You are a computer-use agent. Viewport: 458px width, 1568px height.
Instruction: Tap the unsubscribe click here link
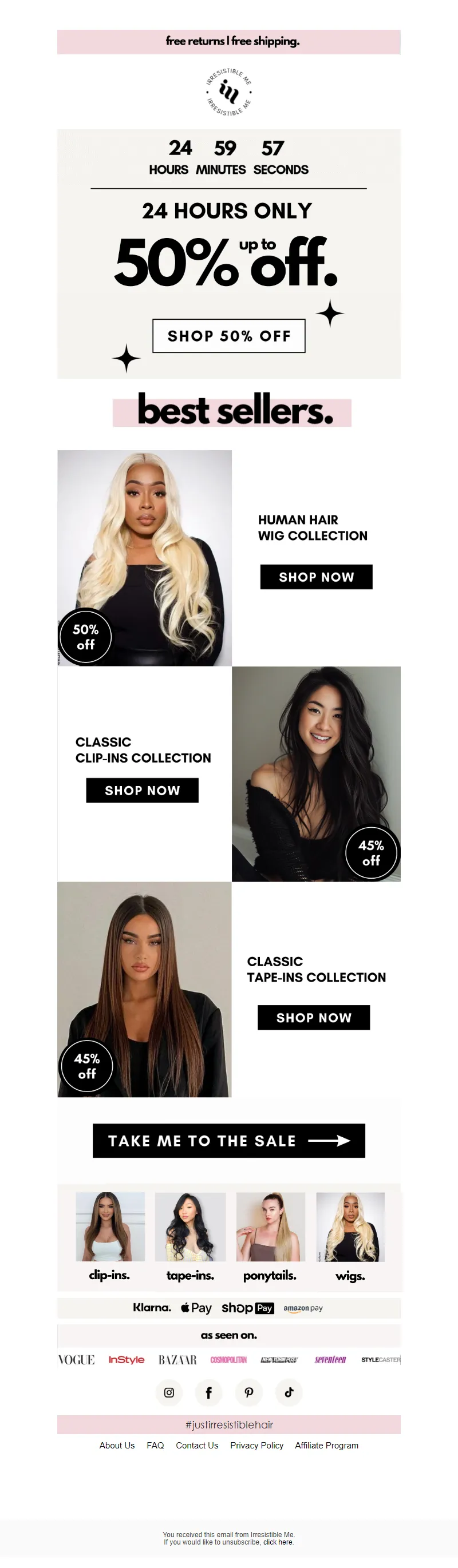(x=278, y=1542)
